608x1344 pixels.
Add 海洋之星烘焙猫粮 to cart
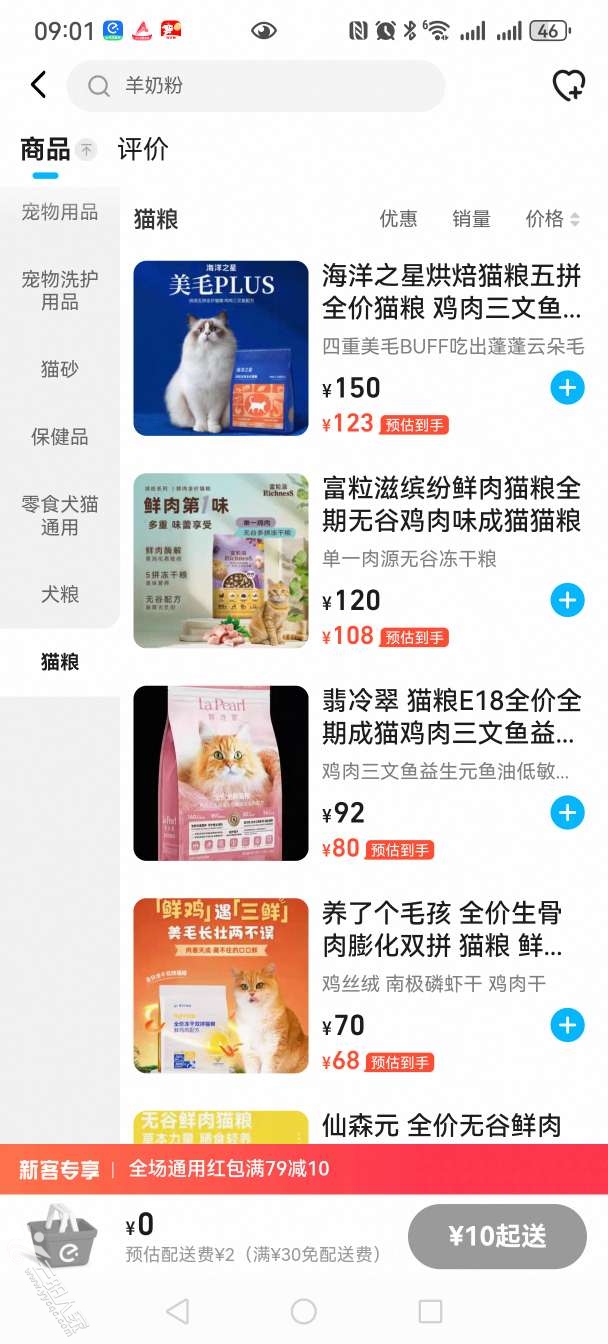click(567, 387)
